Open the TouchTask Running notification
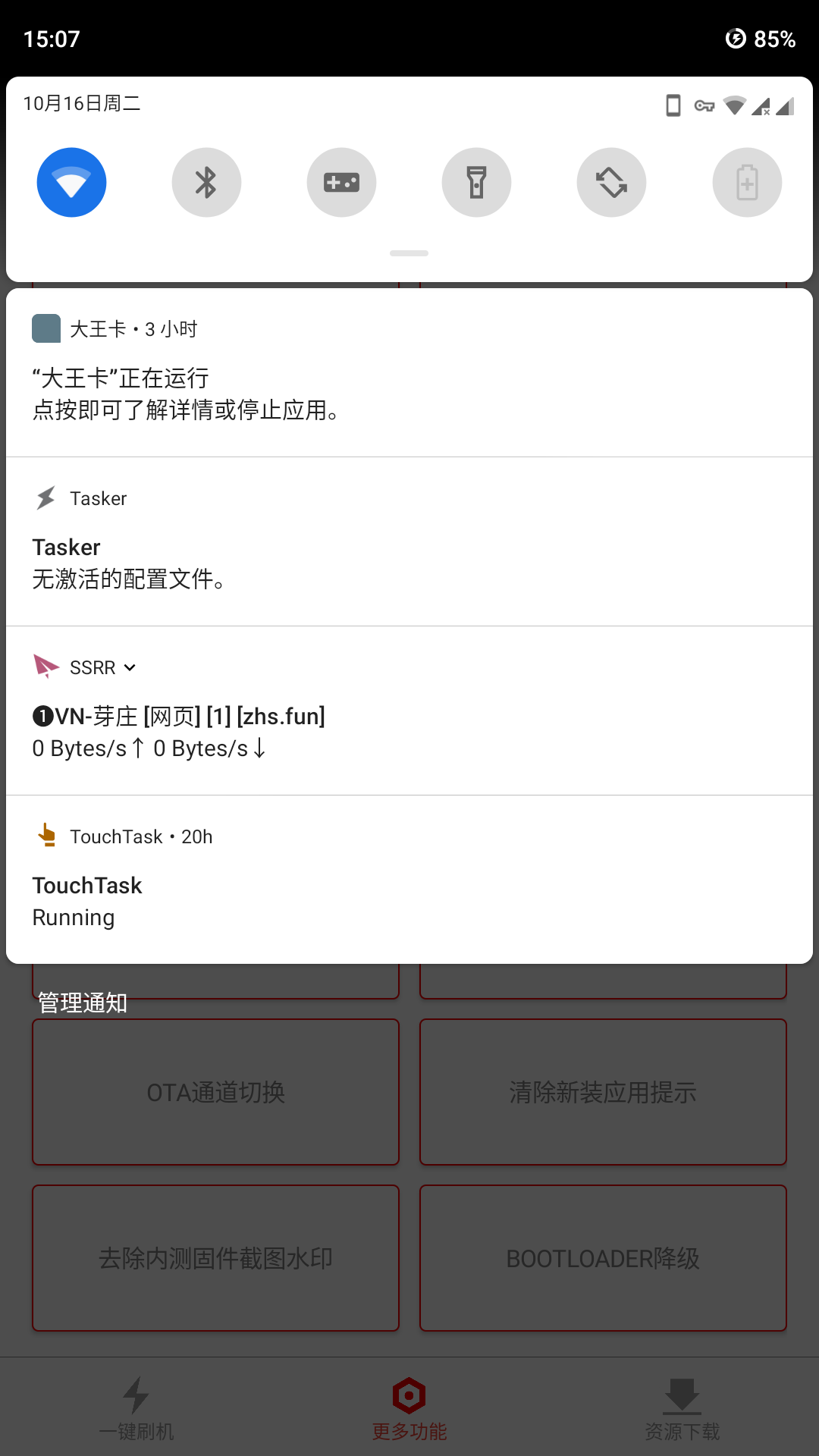Image resolution: width=819 pixels, height=1456 pixels. (x=409, y=880)
